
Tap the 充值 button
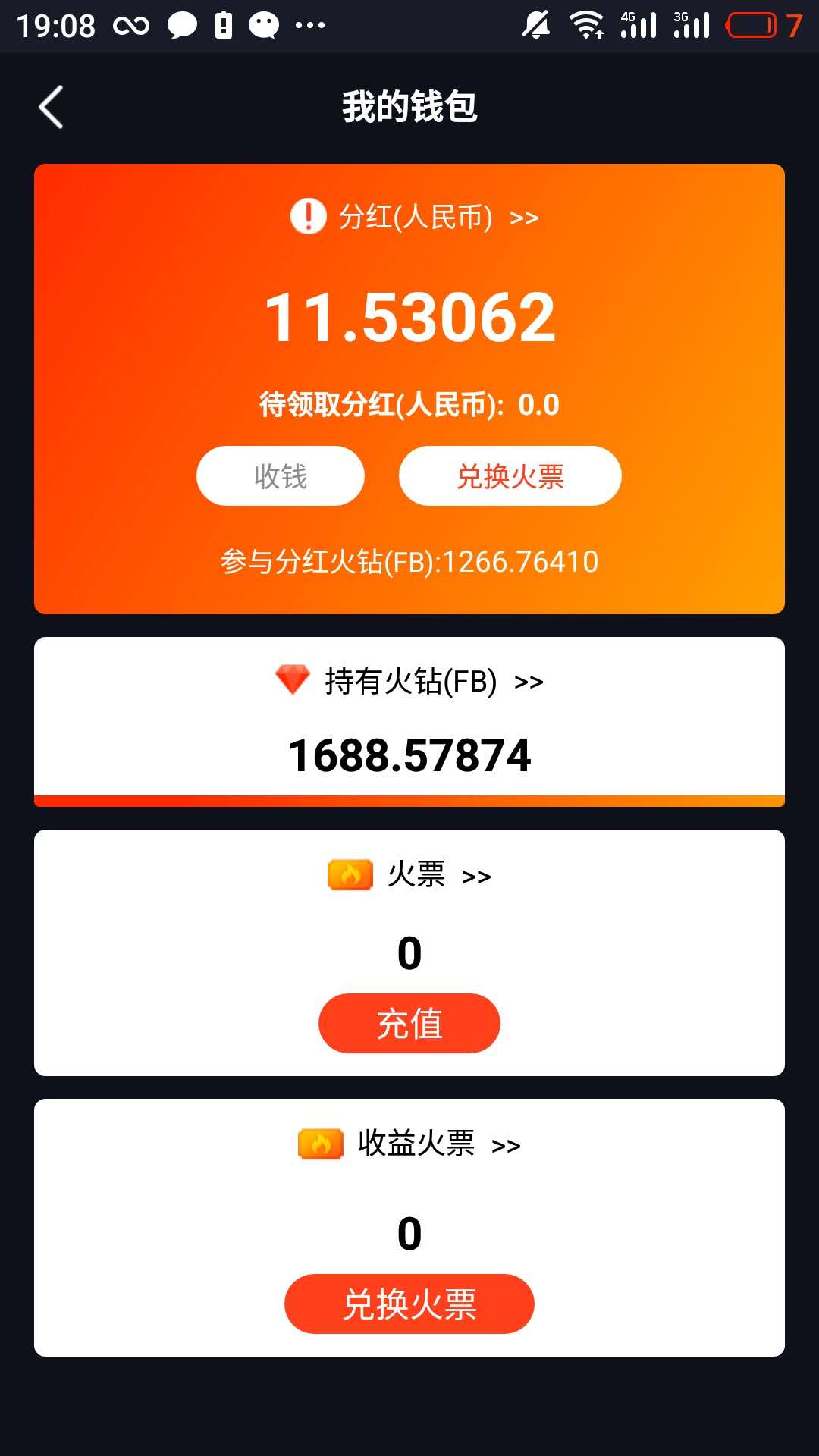point(409,1023)
